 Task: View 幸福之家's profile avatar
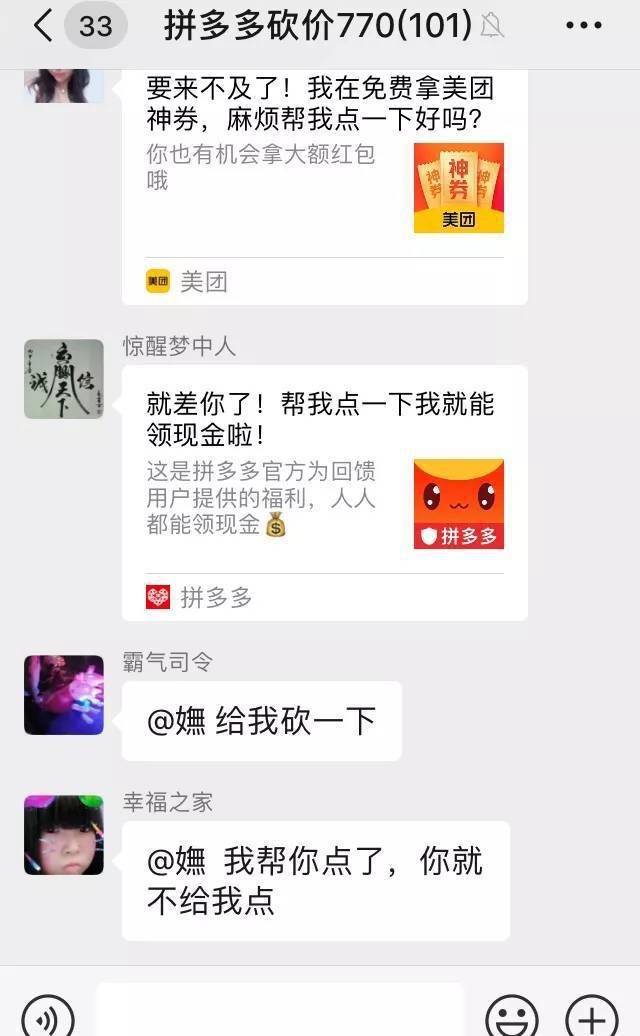[x=64, y=835]
